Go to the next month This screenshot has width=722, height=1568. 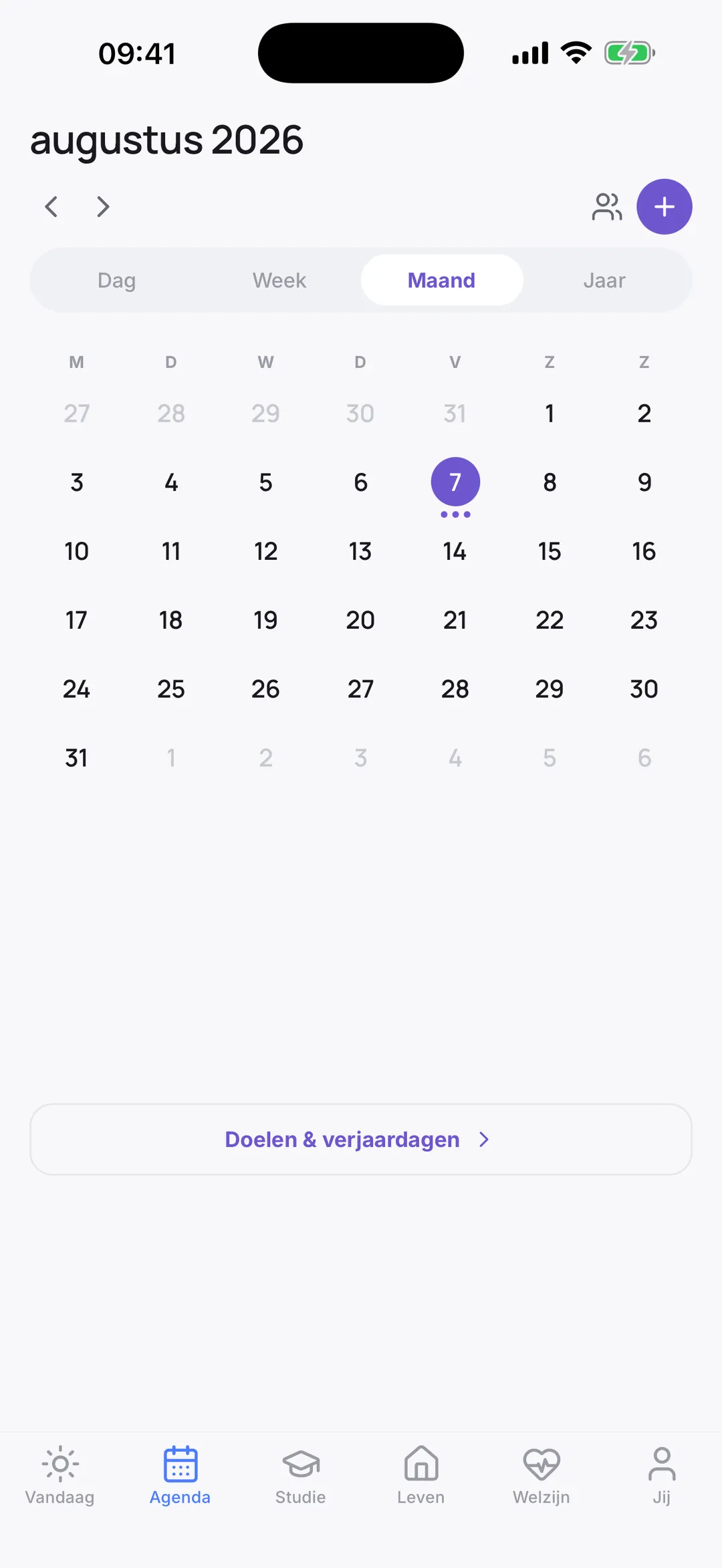click(103, 206)
